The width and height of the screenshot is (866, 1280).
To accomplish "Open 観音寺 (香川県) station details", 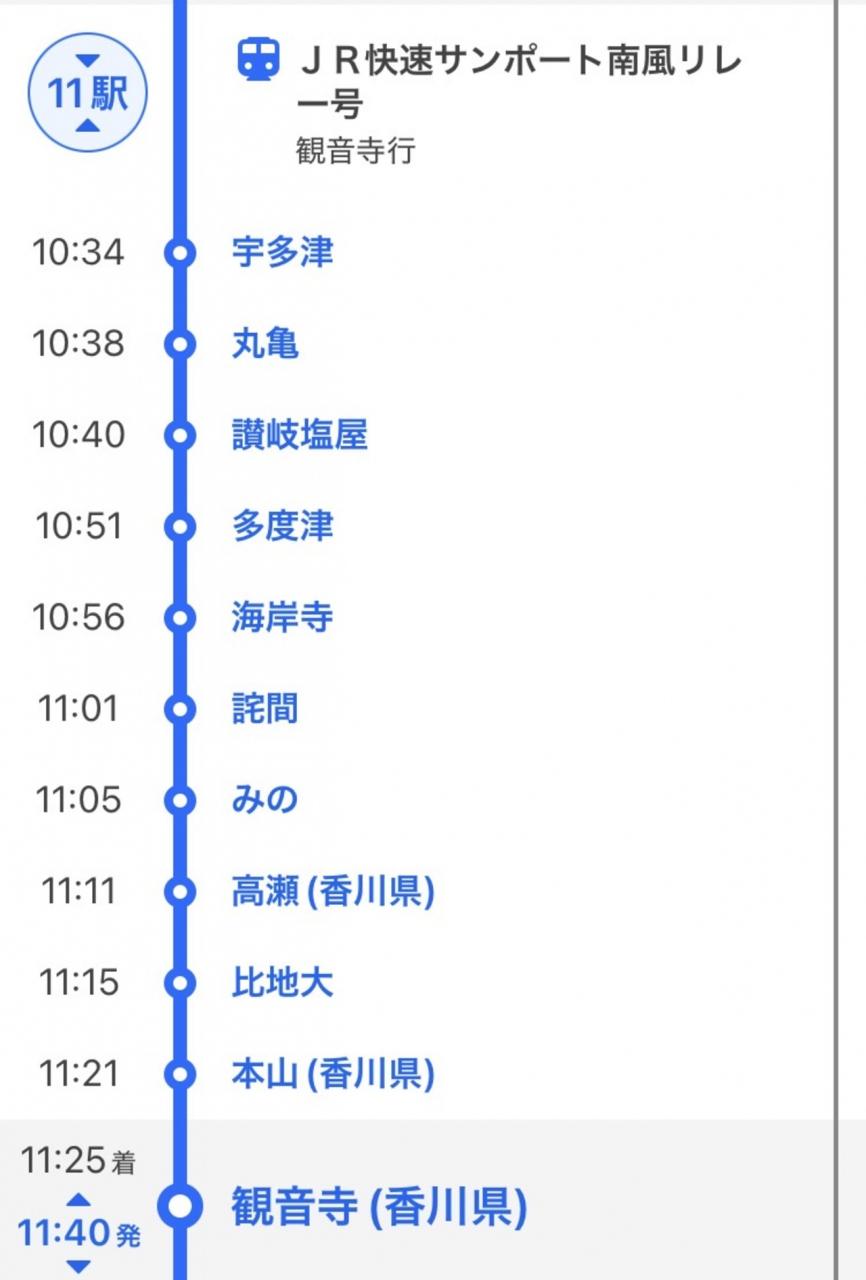I will tap(379, 1207).
